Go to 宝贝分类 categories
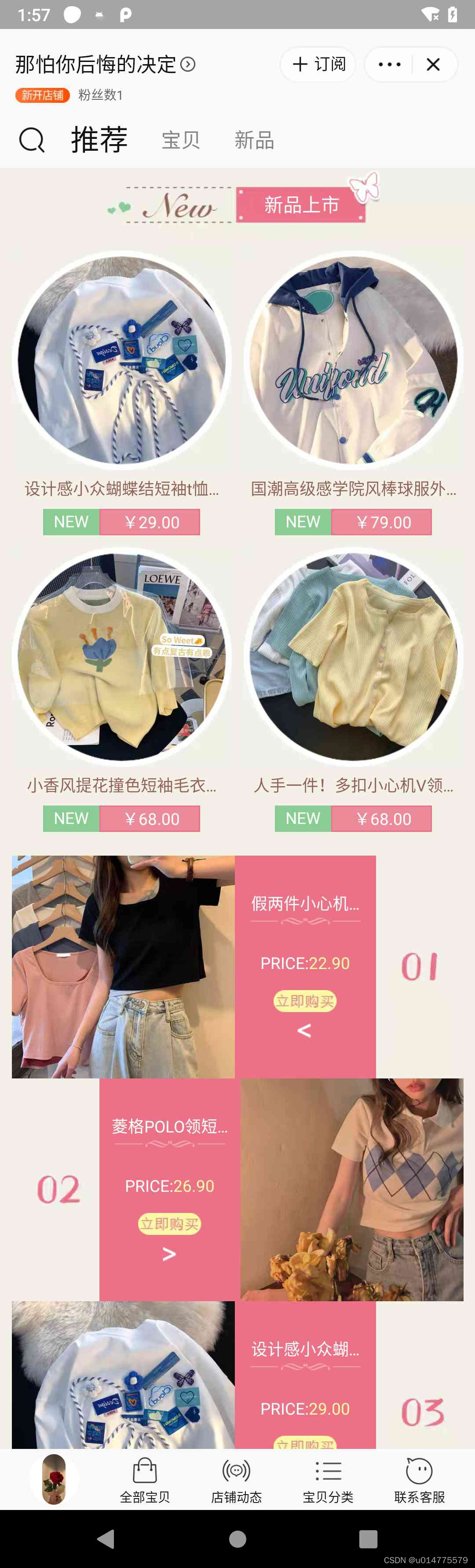The height and width of the screenshot is (1568, 475). [328, 1480]
